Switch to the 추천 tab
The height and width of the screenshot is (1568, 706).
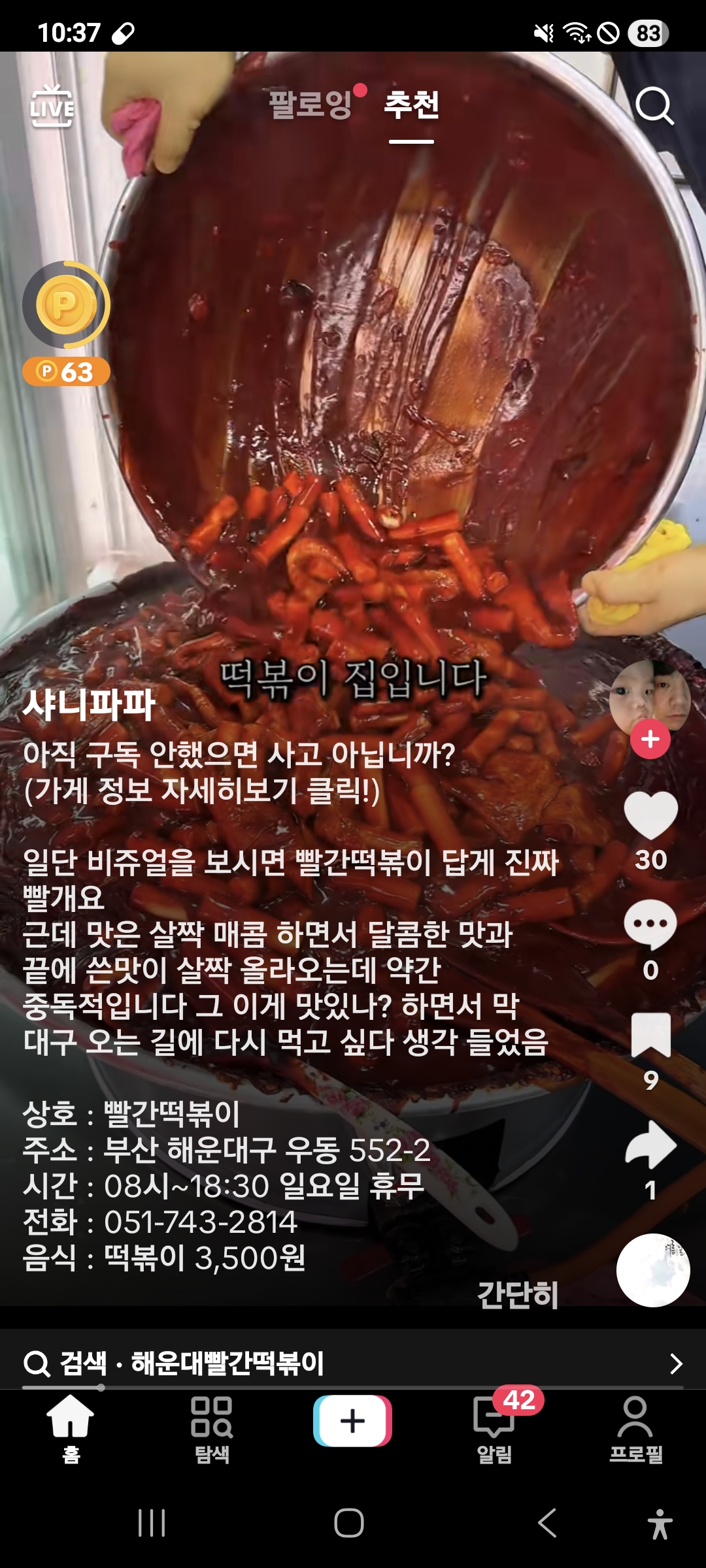pos(411,105)
